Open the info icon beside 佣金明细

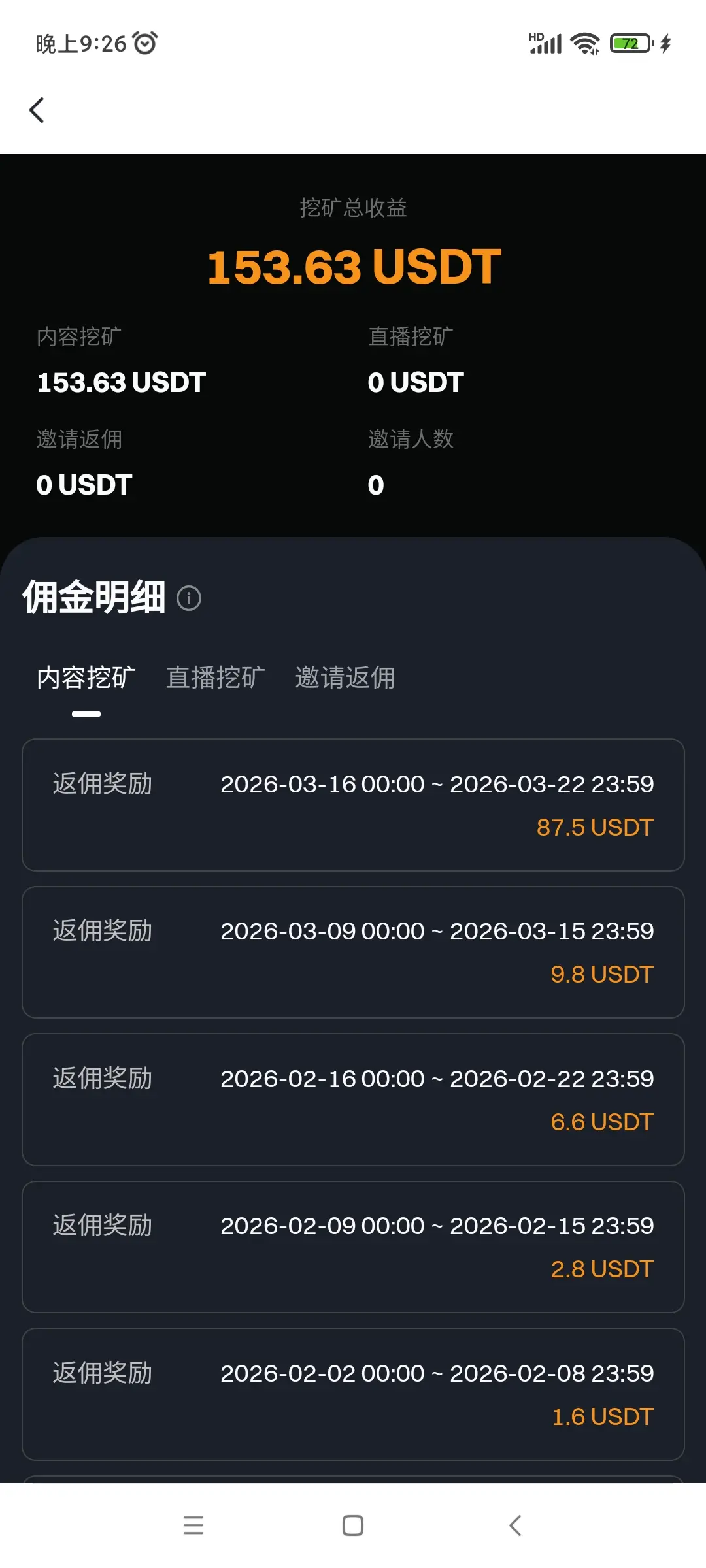(189, 598)
